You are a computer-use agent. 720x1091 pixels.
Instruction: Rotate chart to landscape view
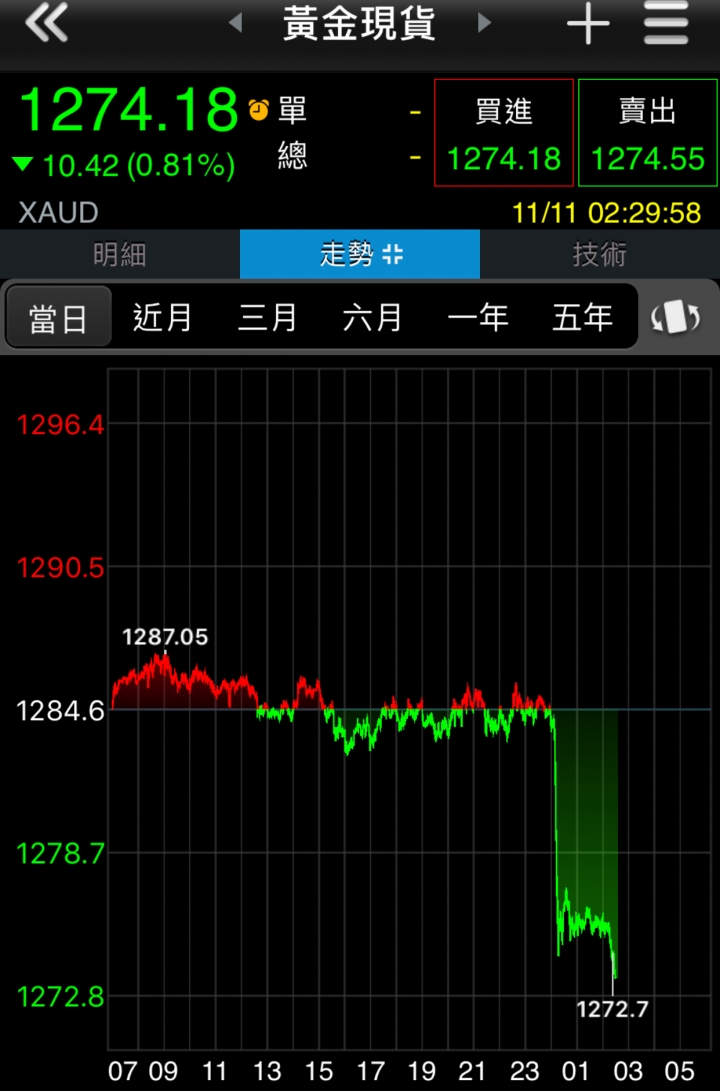click(676, 318)
